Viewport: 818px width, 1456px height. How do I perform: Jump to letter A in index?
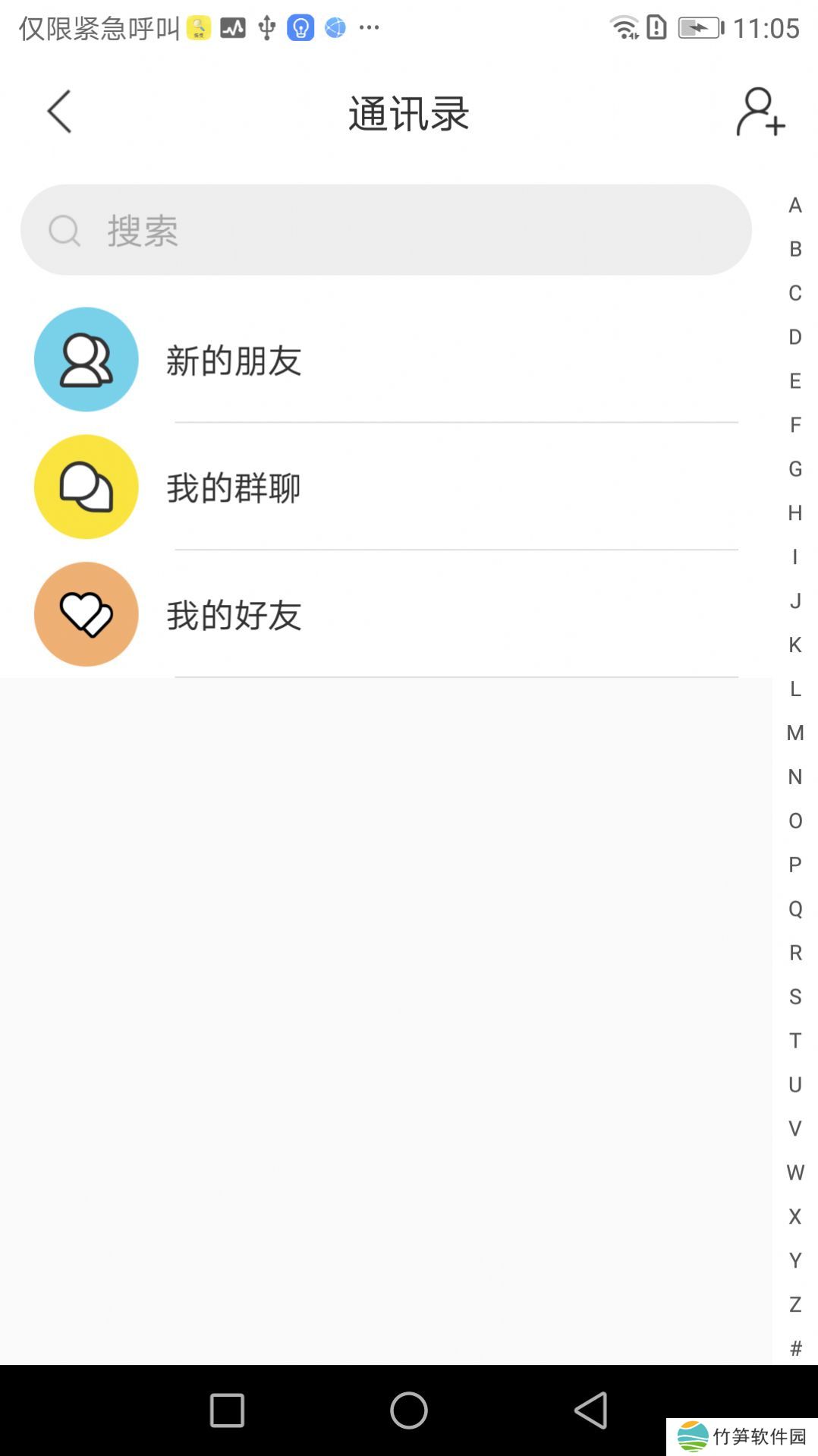[x=795, y=206]
